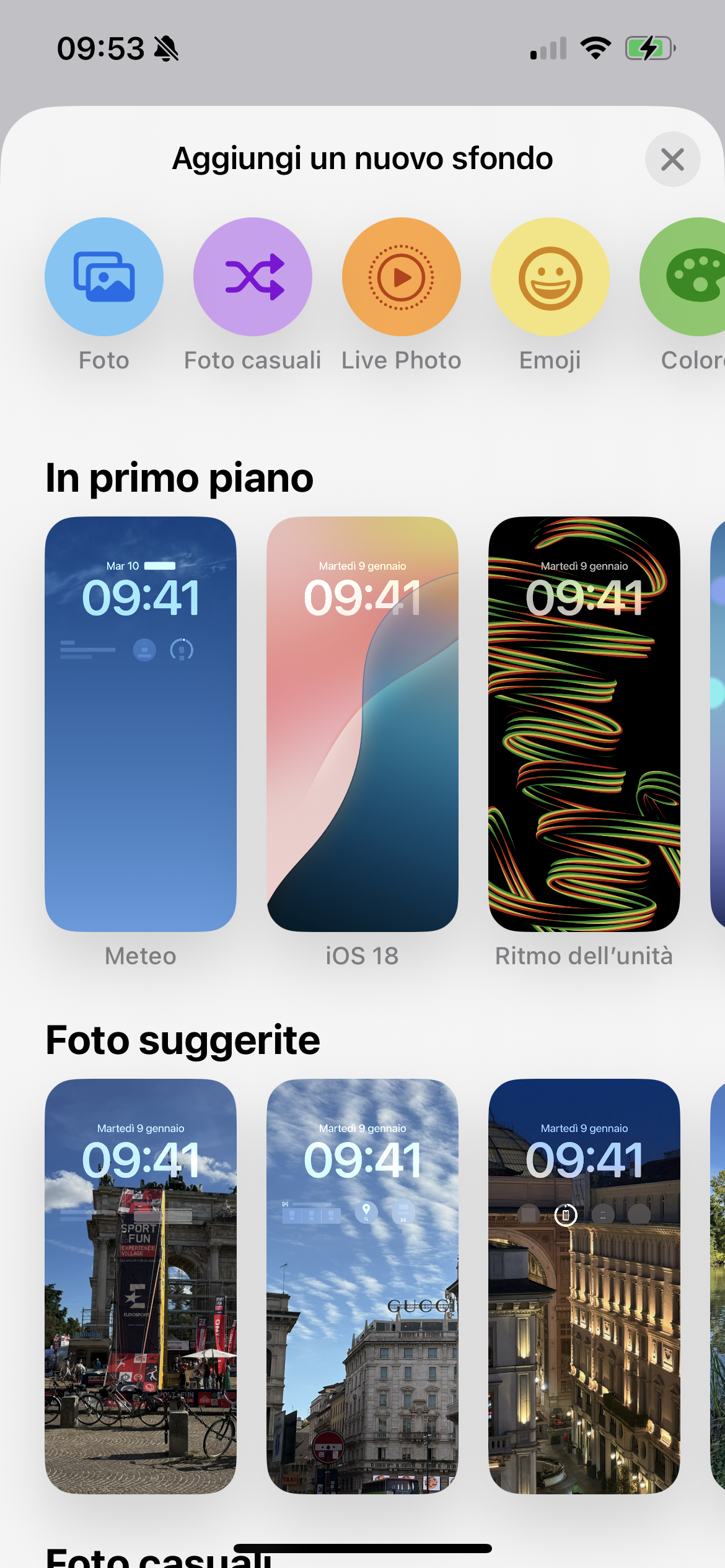Choose Foto casuali shuffle option

point(253,277)
